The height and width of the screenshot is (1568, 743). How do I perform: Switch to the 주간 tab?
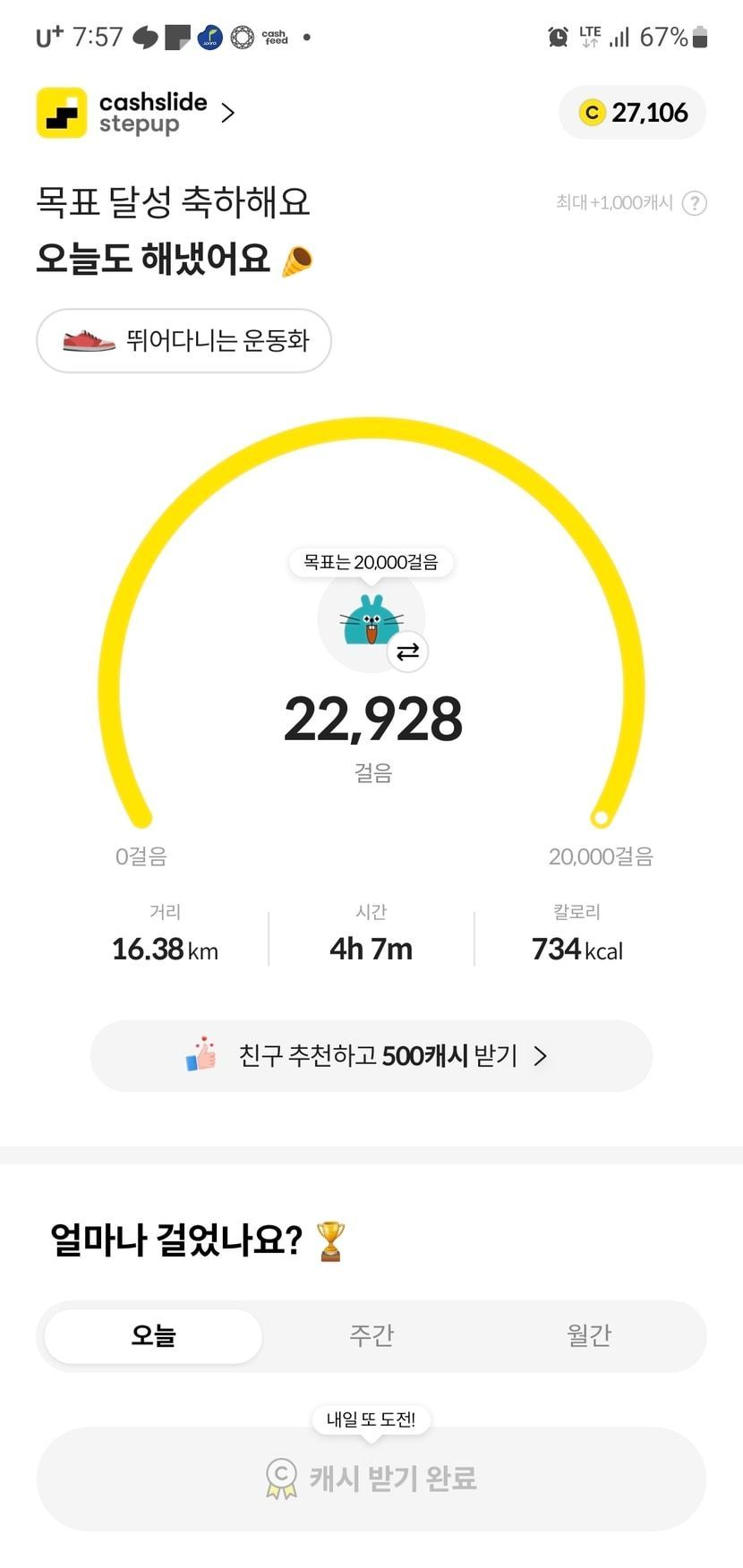click(371, 1336)
